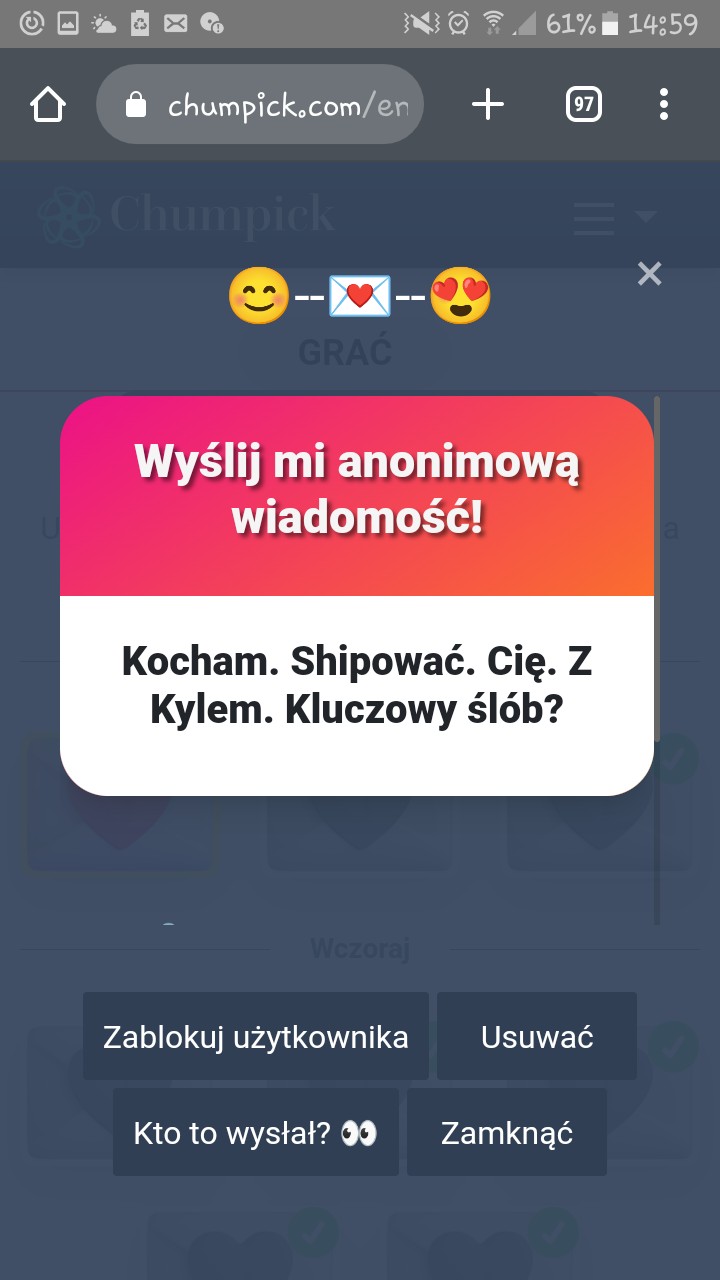Go to browser home page
The height and width of the screenshot is (1280, 720).
point(48,104)
